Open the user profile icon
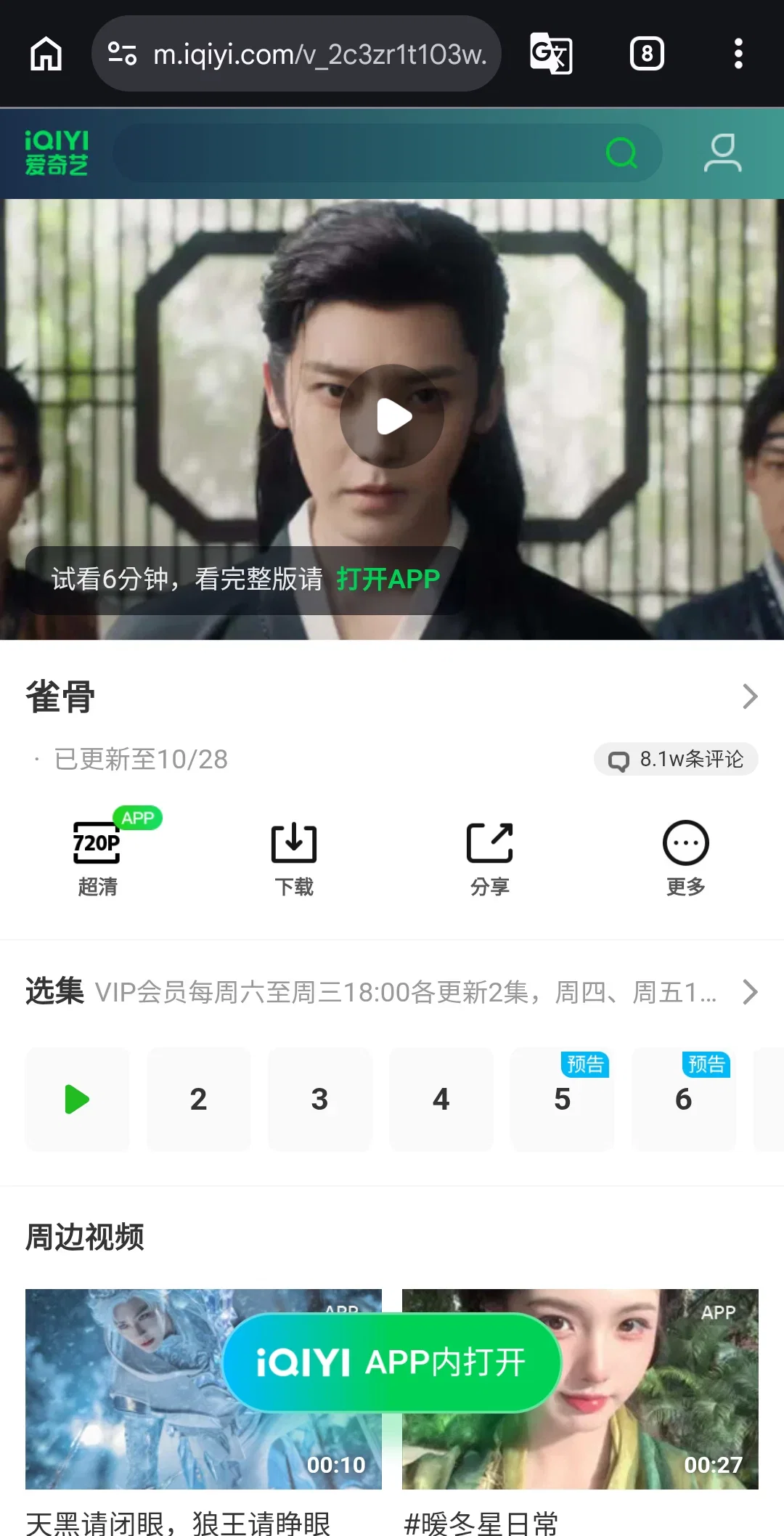Viewport: 784px width, 1536px height. (722, 153)
